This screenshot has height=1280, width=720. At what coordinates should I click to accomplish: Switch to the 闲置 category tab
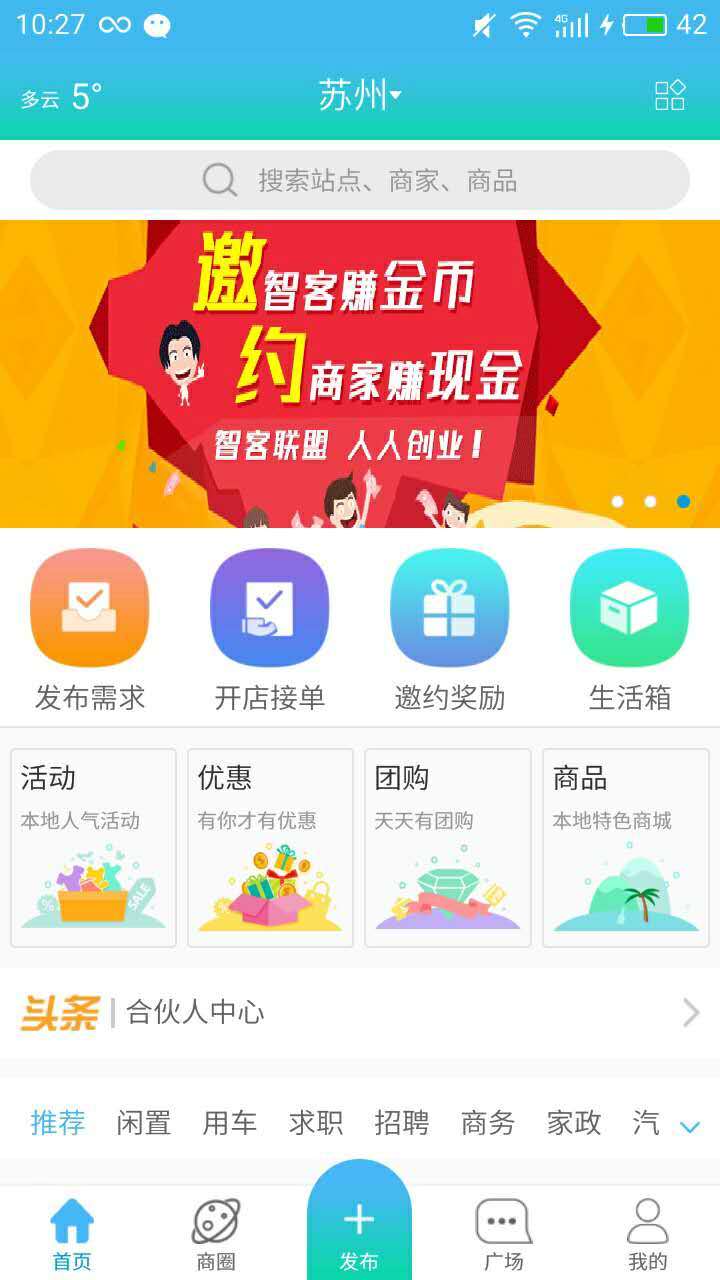[x=144, y=1123]
